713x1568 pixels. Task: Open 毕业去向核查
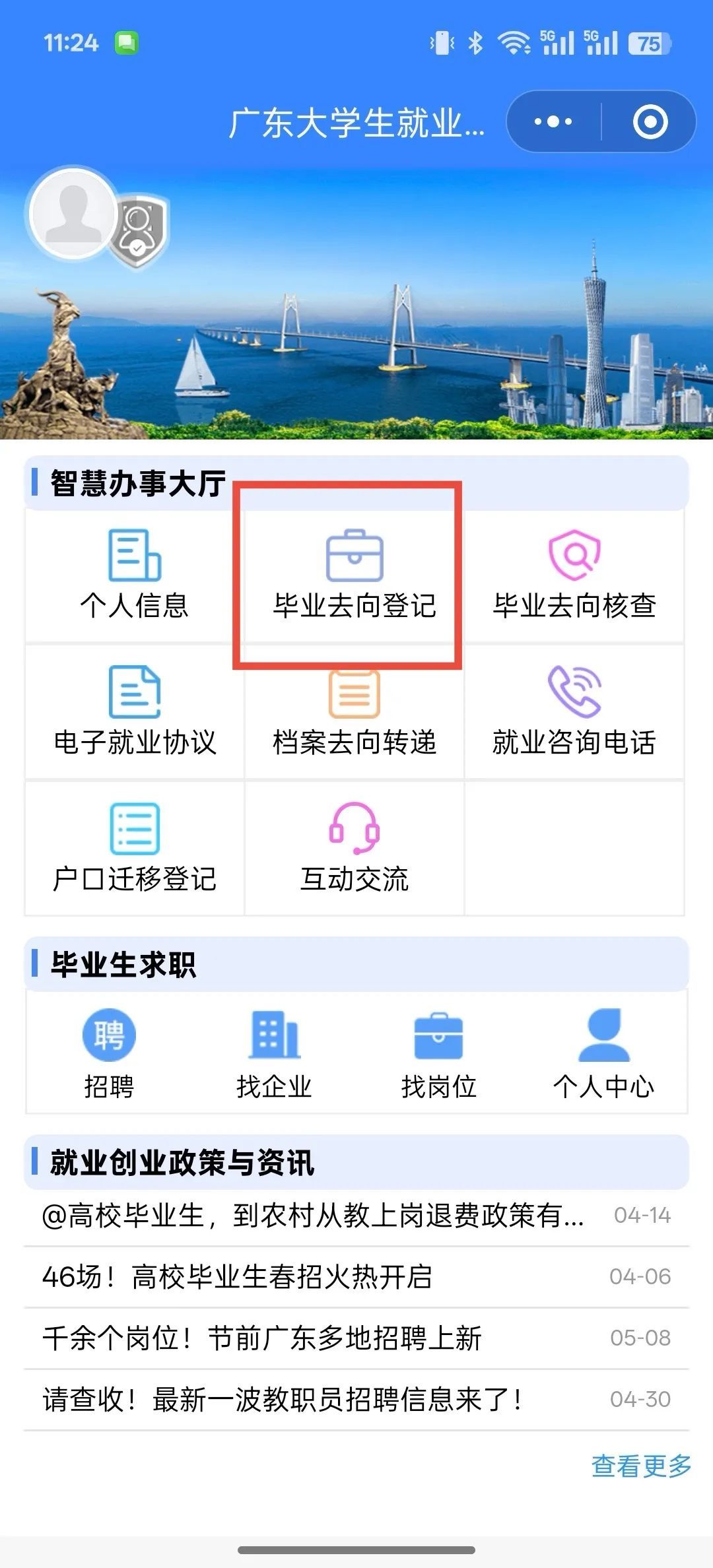[x=574, y=575]
